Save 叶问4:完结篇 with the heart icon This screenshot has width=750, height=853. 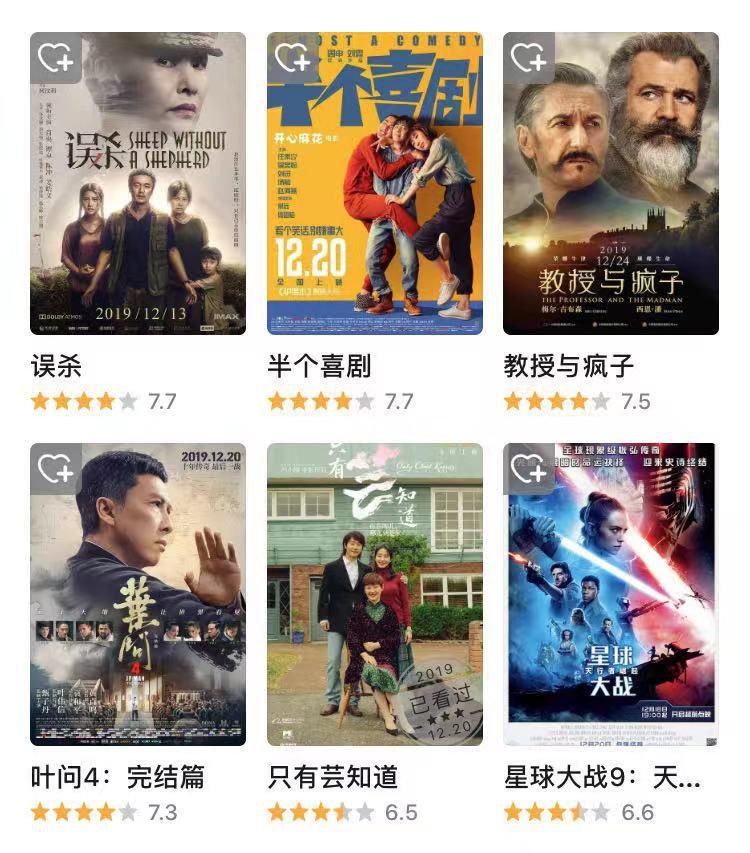click(x=55, y=468)
